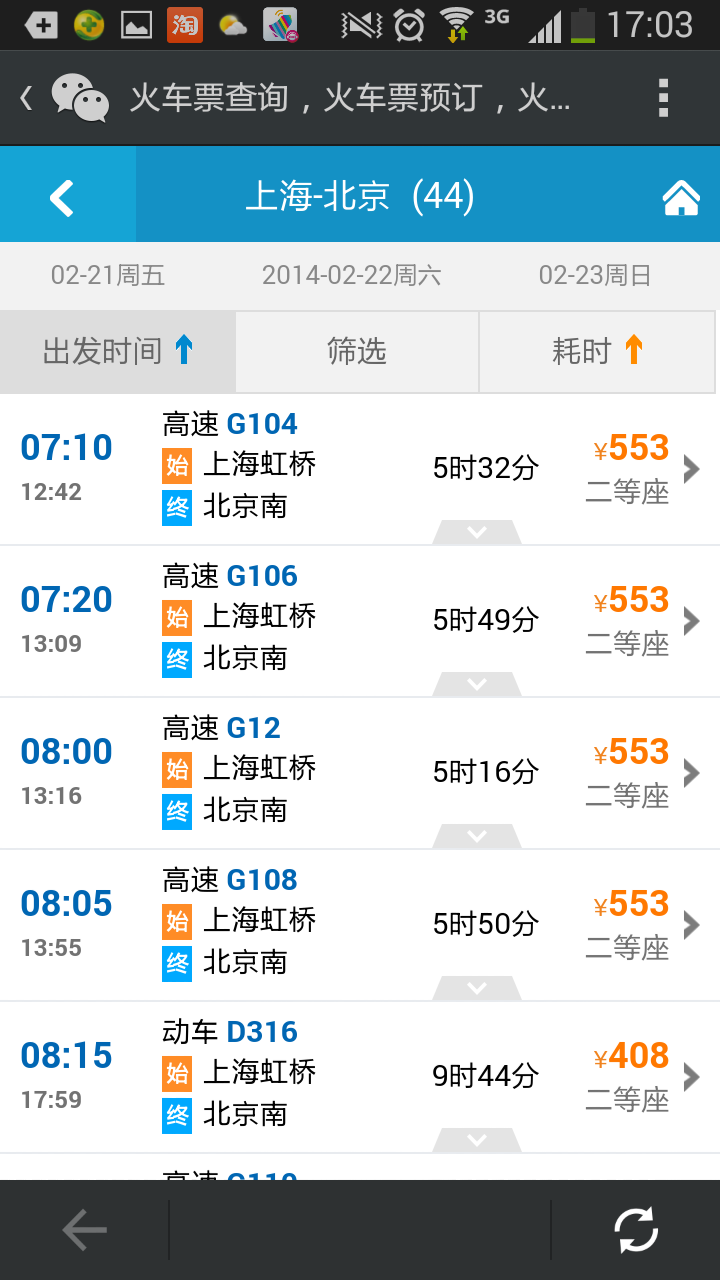Go back from the WeChat webpage header
Screen dimensions: 720x1280
27,98
